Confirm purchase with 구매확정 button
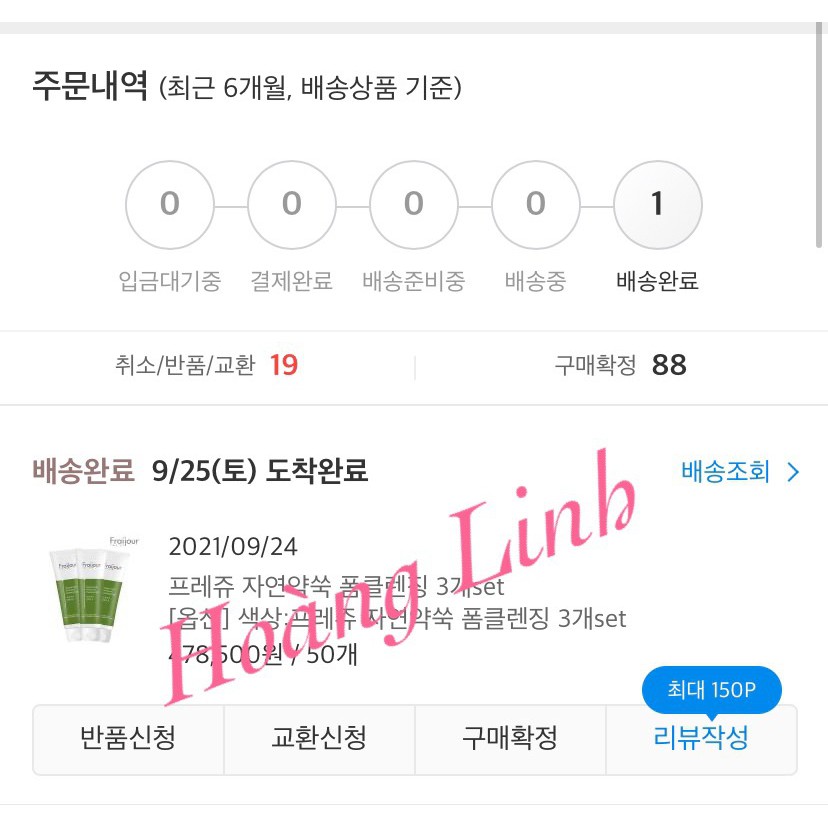828x828 pixels. coord(510,739)
